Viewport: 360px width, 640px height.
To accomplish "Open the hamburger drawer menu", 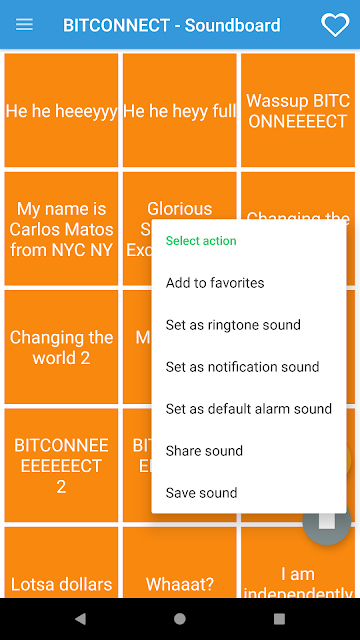I will [24, 25].
